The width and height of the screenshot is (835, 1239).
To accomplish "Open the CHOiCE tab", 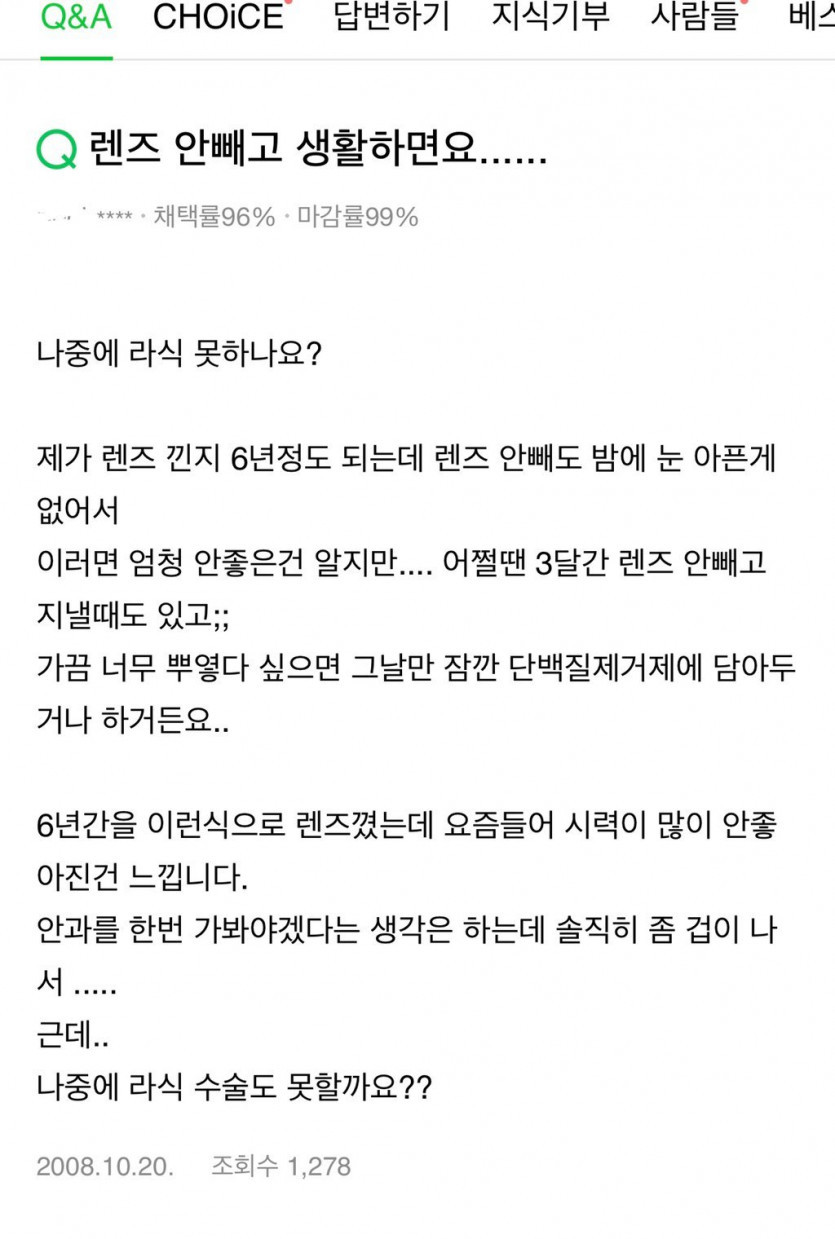I will tap(218, 18).
